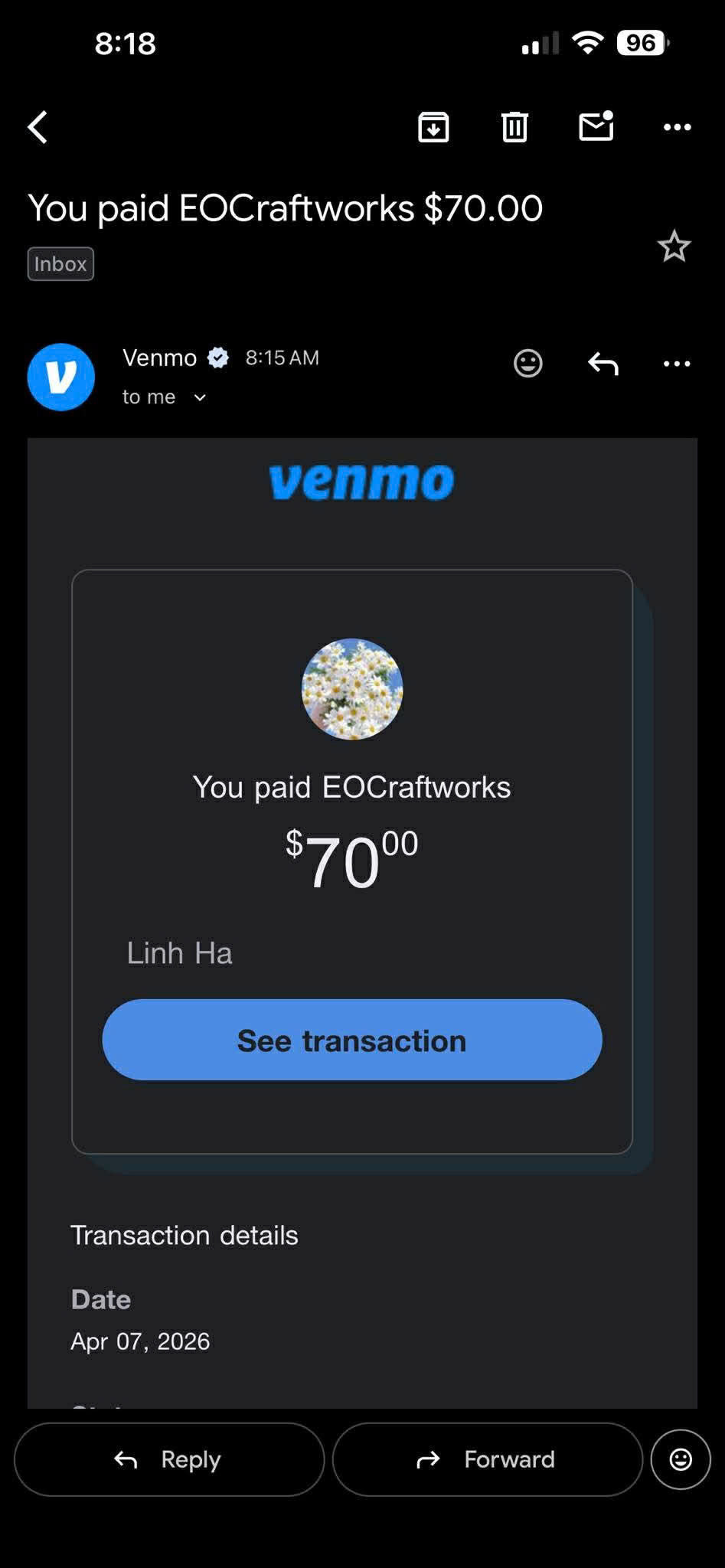Star this email
This screenshot has width=725, height=1568.
point(674,247)
